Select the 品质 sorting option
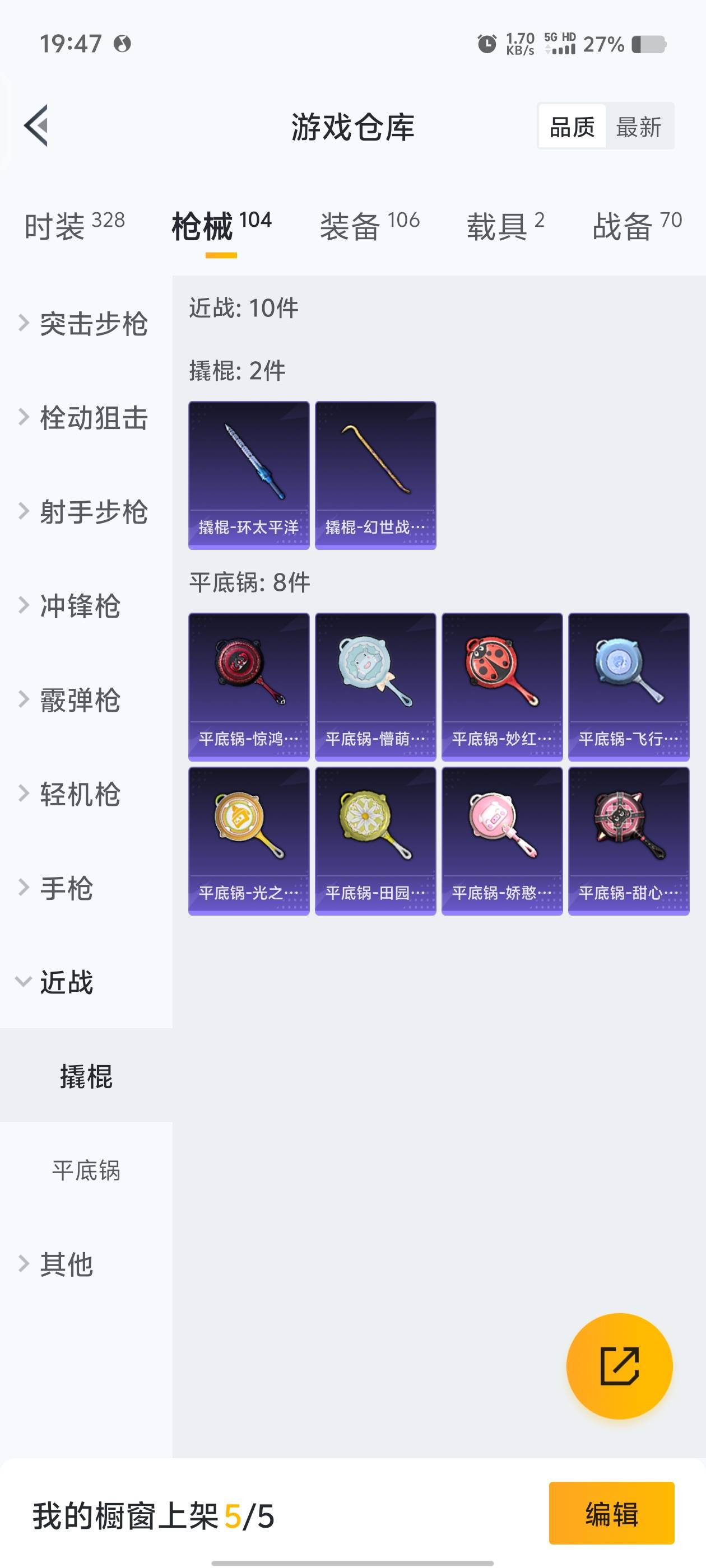The image size is (706, 1568). tap(572, 127)
